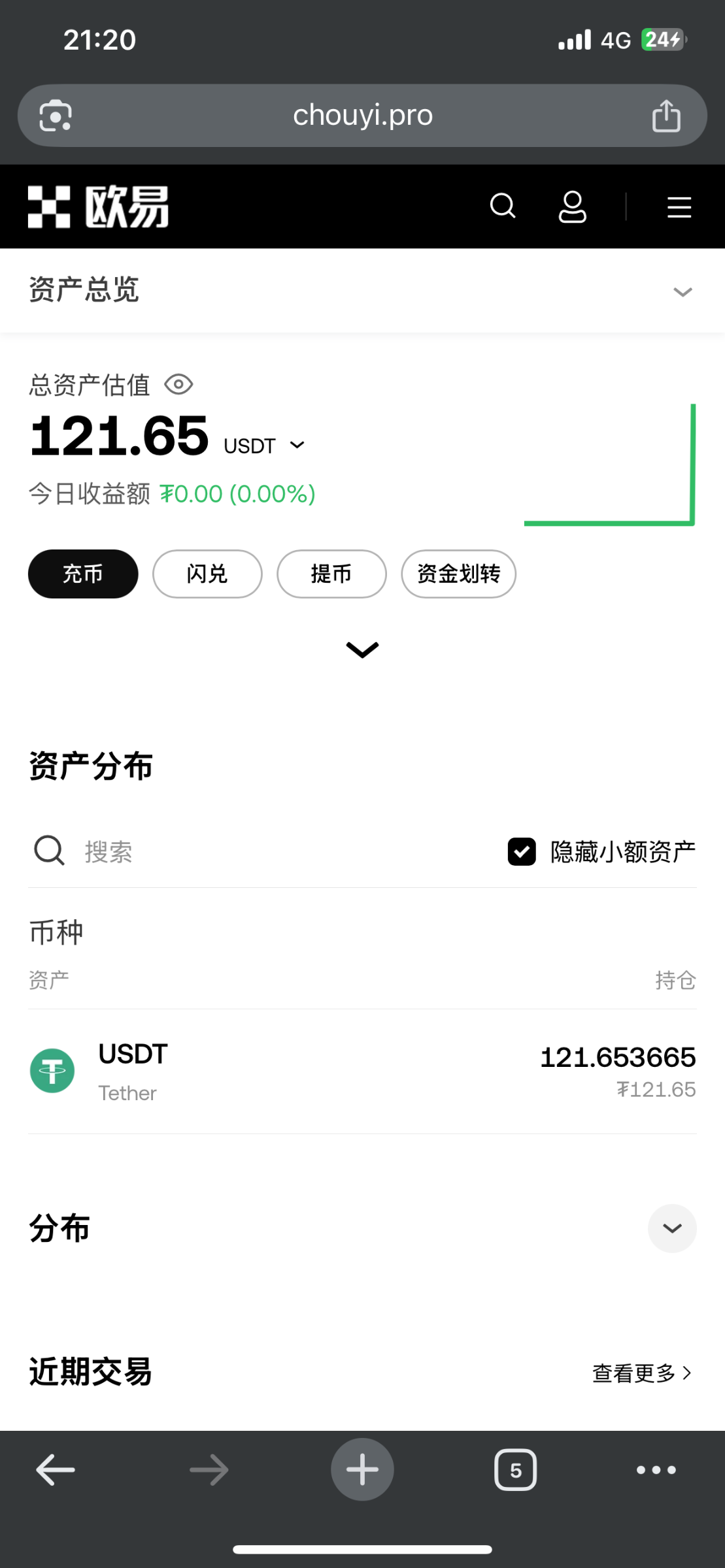The height and width of the screenshot is (1568, 725).
Task: Tap the 充币 deposit button
Action: coord(83,574)
